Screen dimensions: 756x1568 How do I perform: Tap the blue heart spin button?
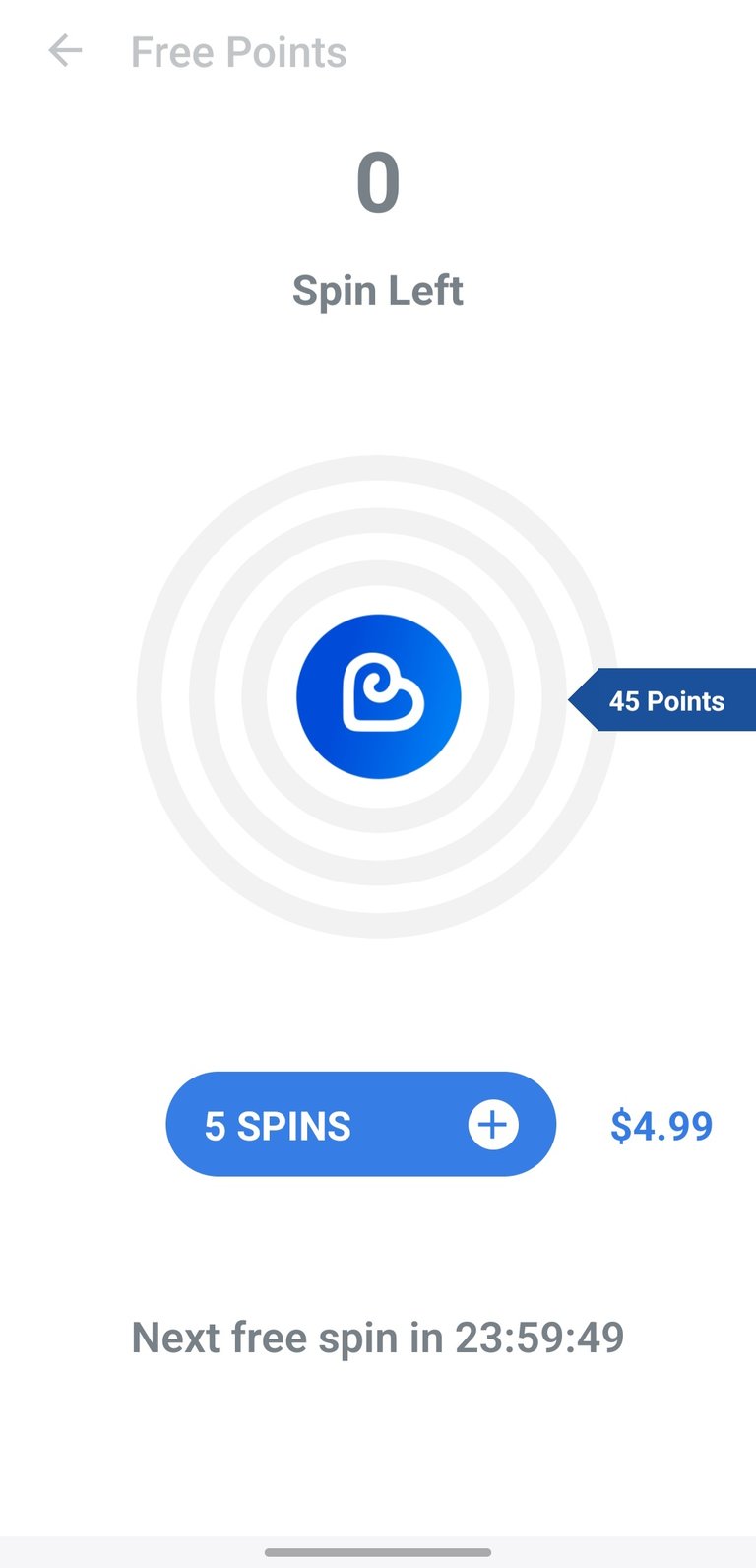379,696
